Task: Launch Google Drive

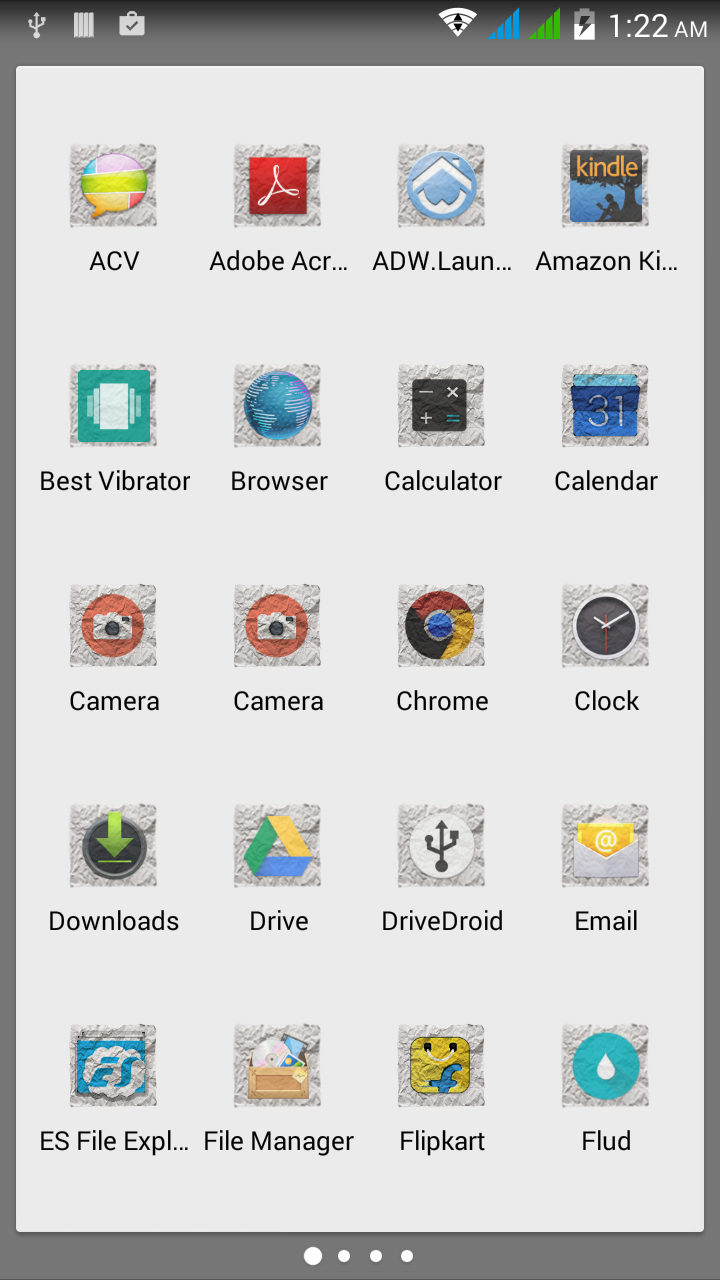Action: (278, 846)
